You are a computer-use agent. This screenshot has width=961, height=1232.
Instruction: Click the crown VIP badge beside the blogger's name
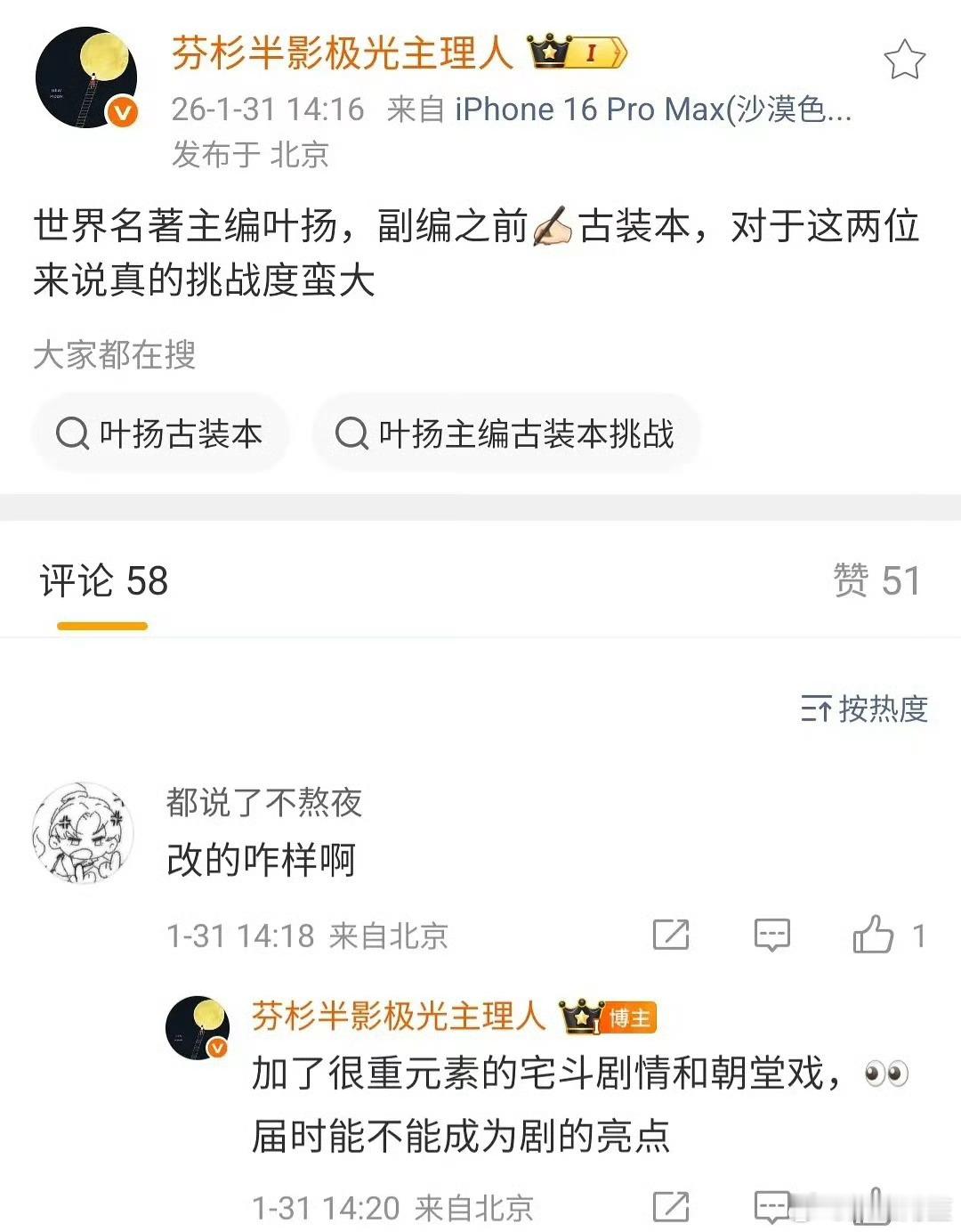tap(549, 53)
